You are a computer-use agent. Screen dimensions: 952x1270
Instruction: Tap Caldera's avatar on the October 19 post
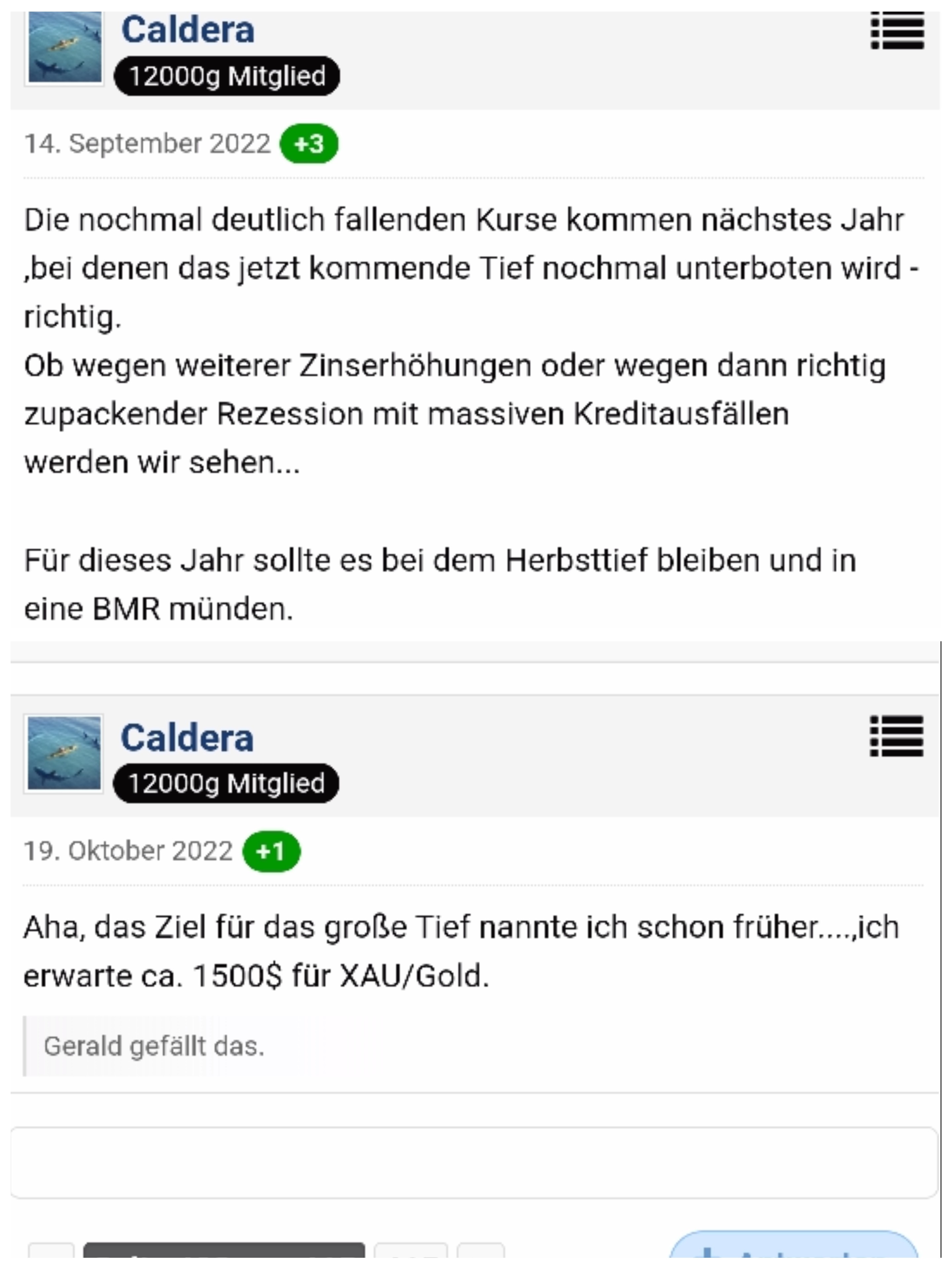[64, 753]
